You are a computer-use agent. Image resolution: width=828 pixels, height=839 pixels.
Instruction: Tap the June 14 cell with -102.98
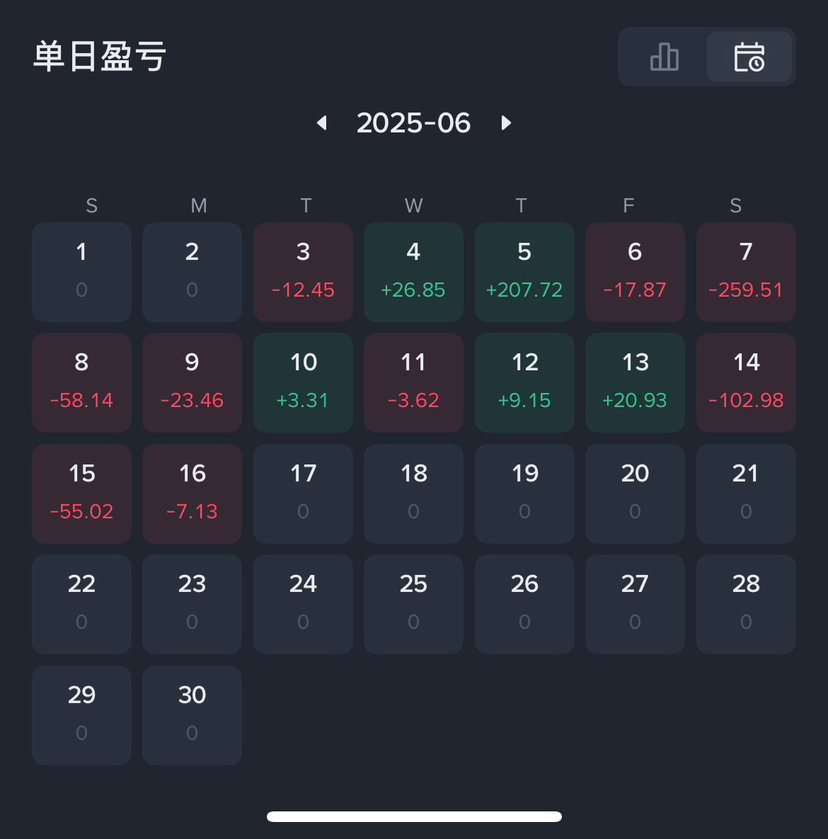click(746, 383)
